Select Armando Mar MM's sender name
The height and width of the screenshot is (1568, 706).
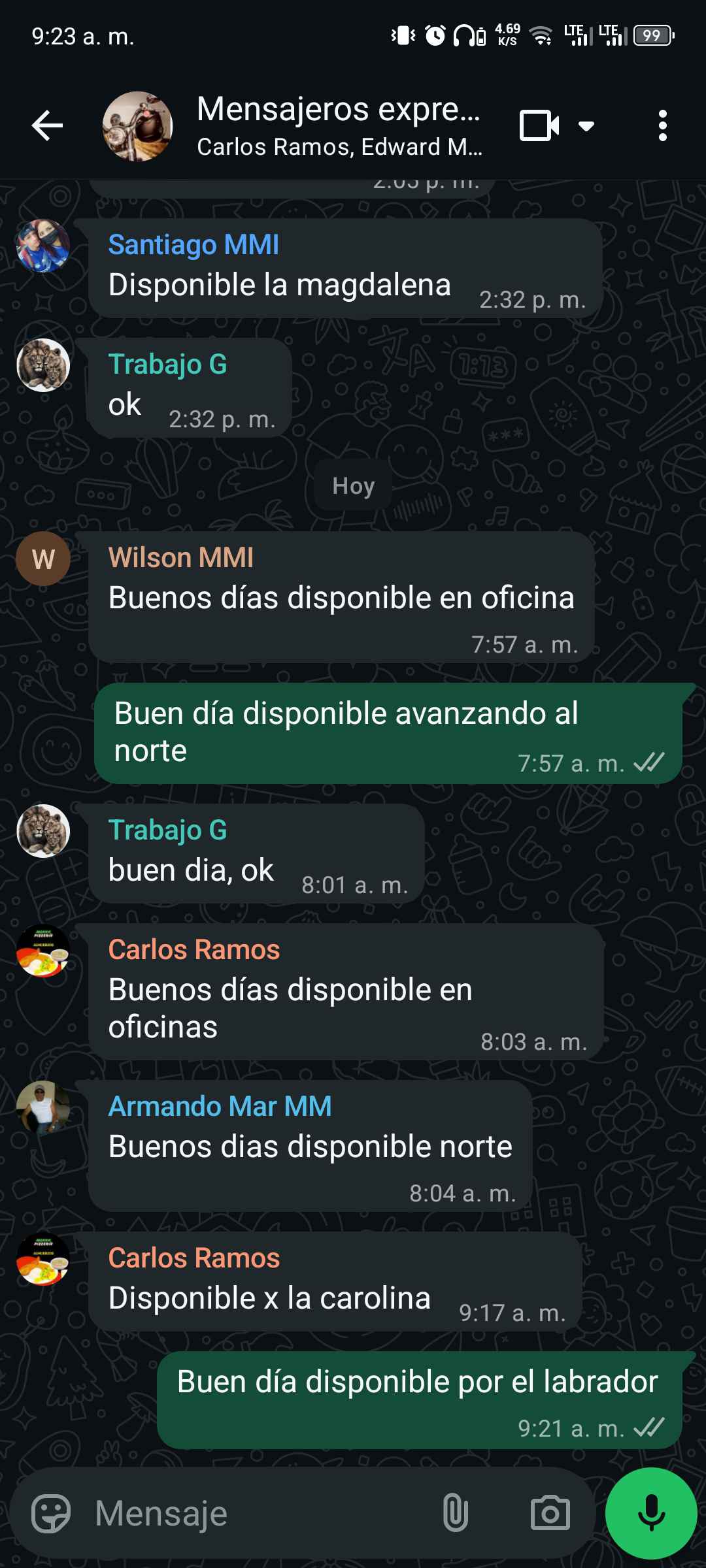[220, 1107]
